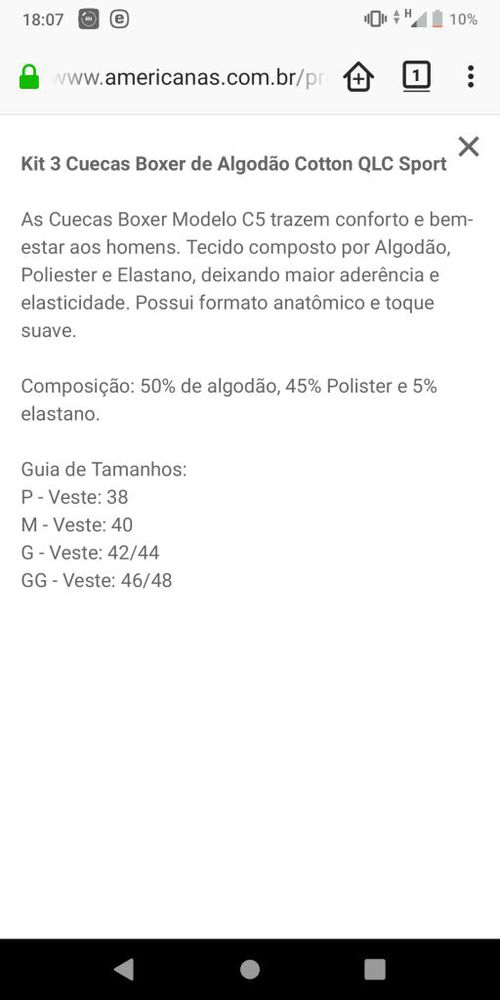Add the page to home screen
Screen dimensions: 500x1000
(358, 77)
